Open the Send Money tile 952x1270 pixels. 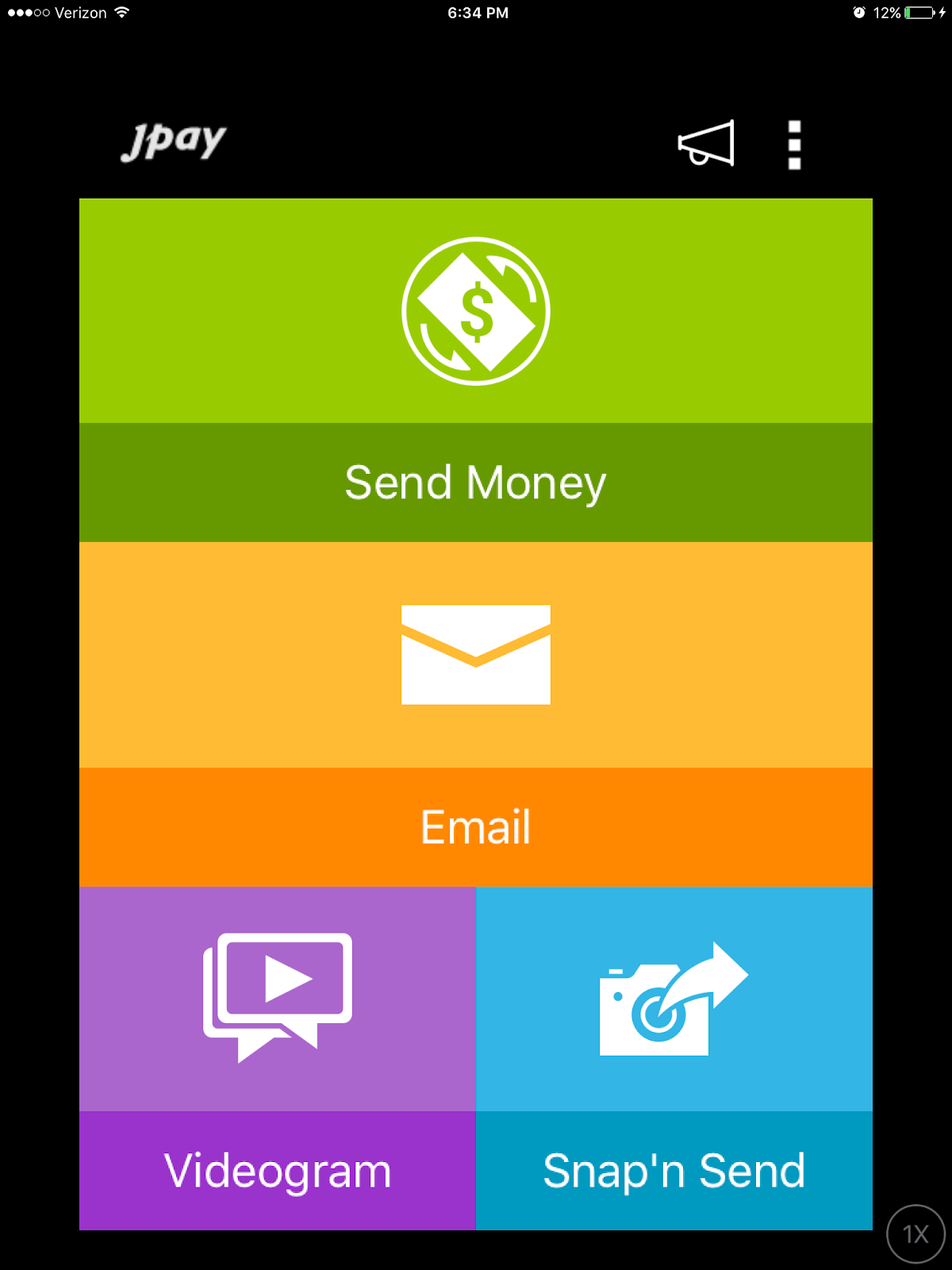(x=476, y=370)
